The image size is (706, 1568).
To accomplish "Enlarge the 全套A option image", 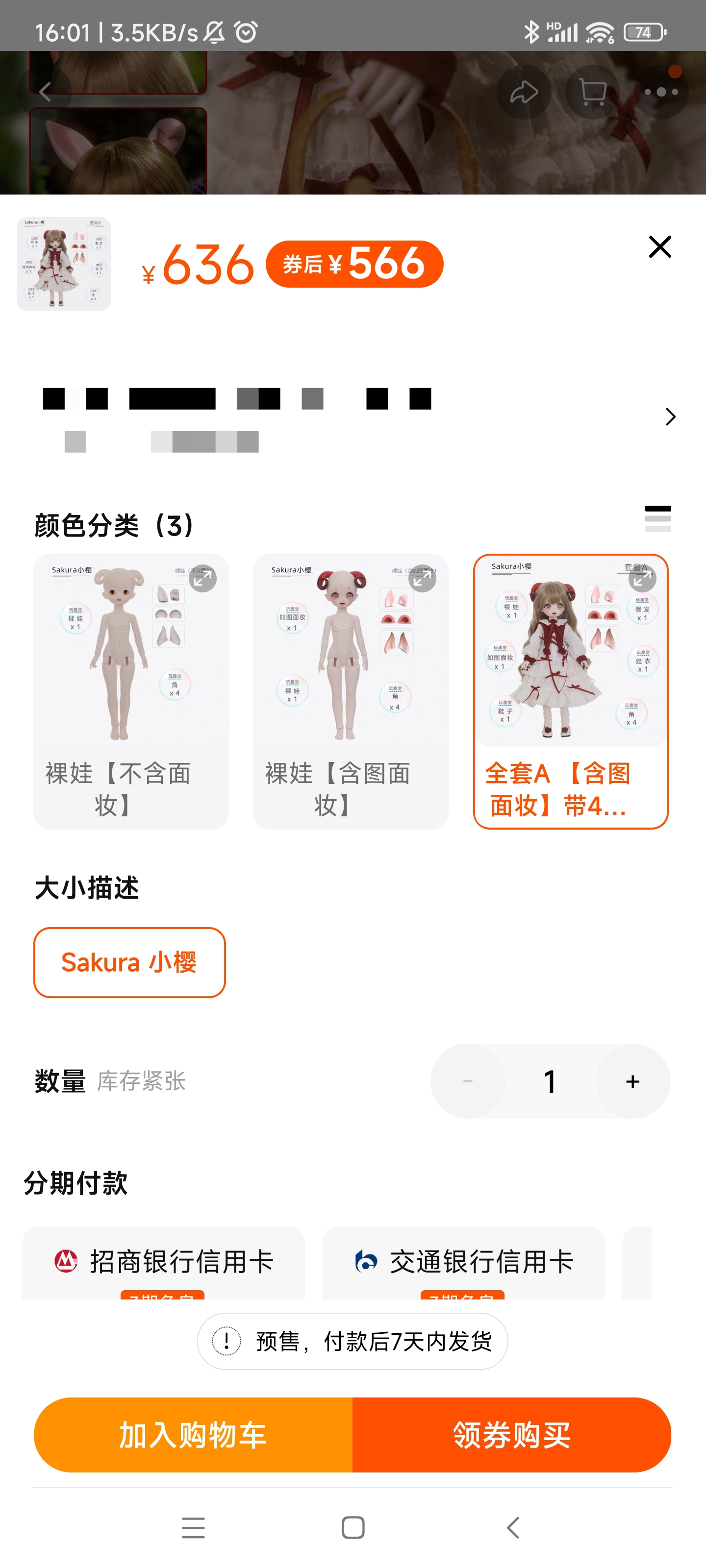I will [641, 579].
